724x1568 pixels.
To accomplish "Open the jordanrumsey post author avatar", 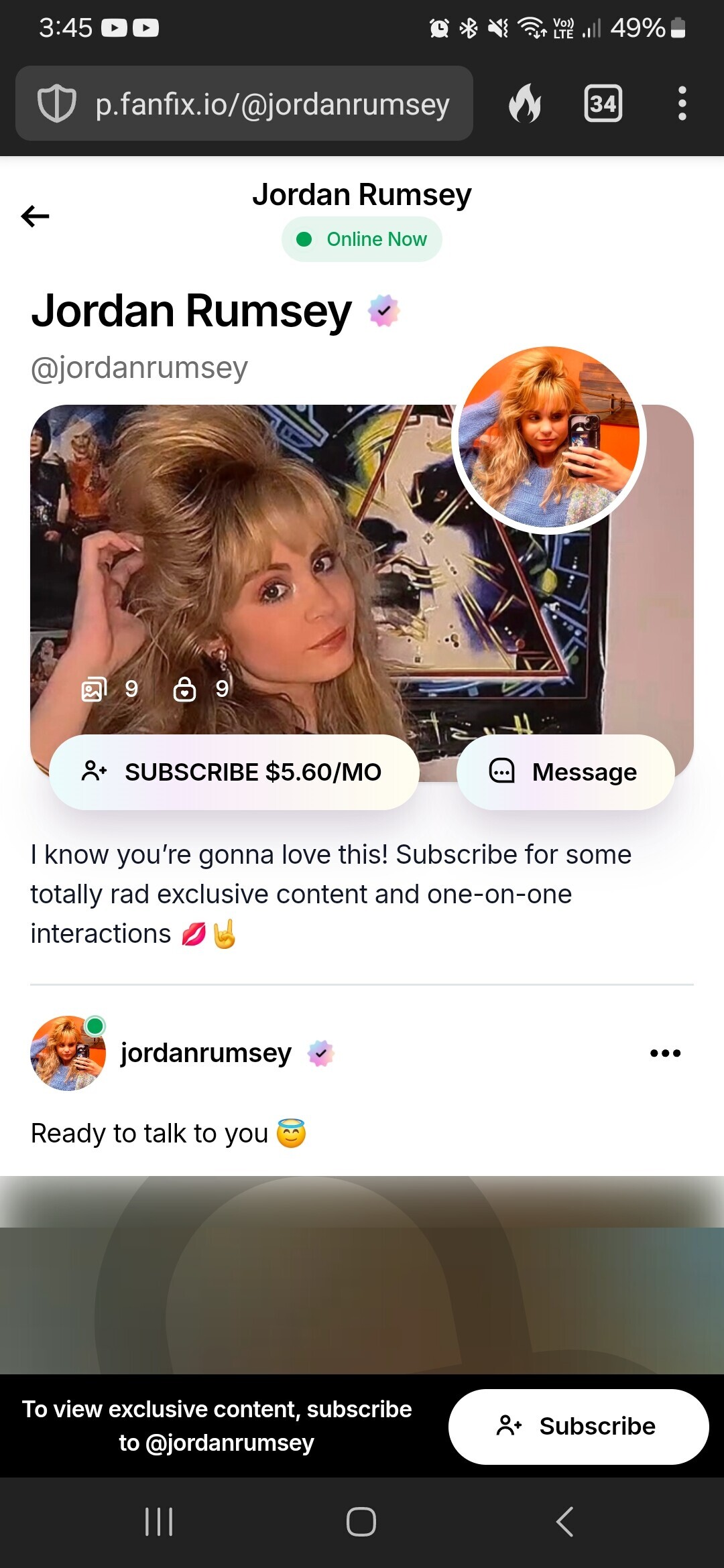I will tap(68, 1053).
